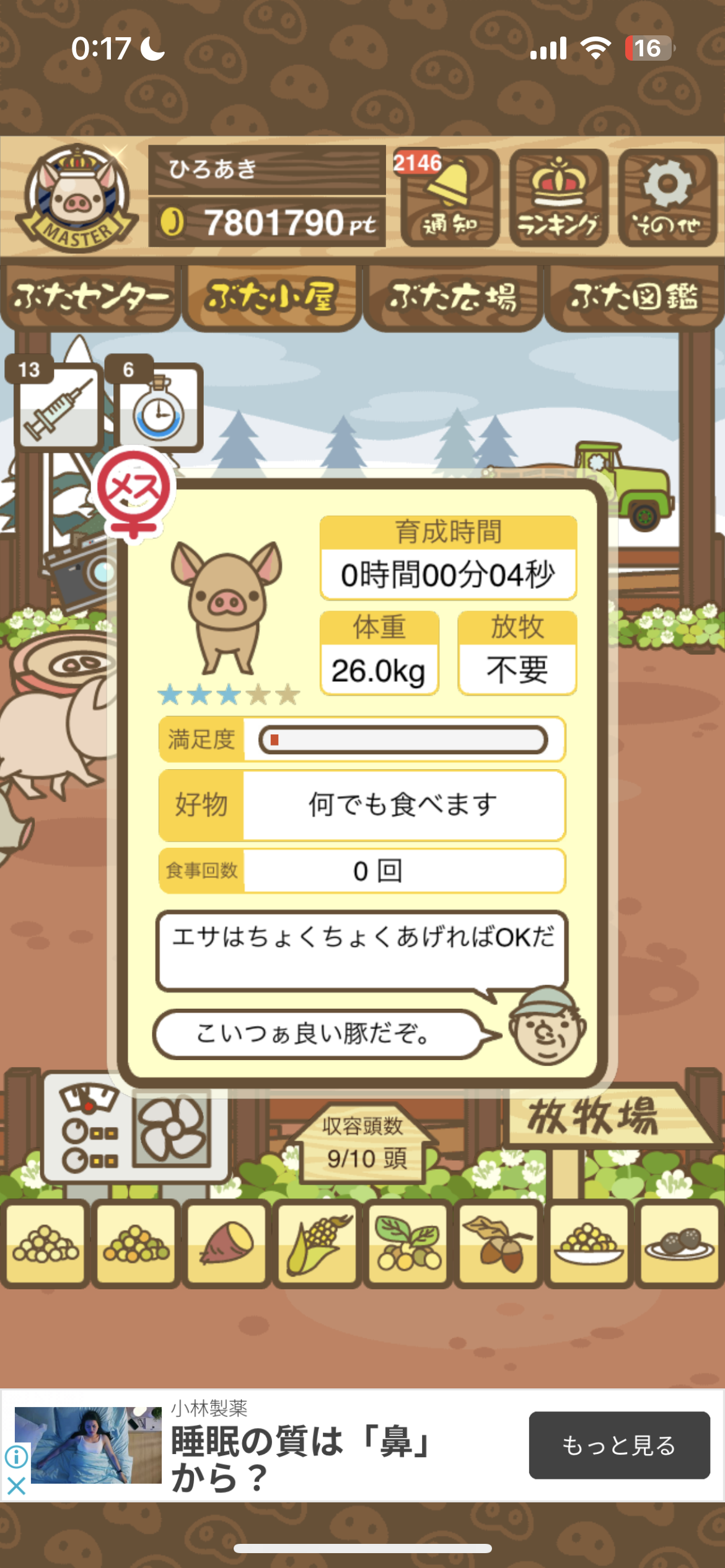Open the 通知 notifications bell
725x1568 pixels.
pyautogui.click(x=449, y=198)
